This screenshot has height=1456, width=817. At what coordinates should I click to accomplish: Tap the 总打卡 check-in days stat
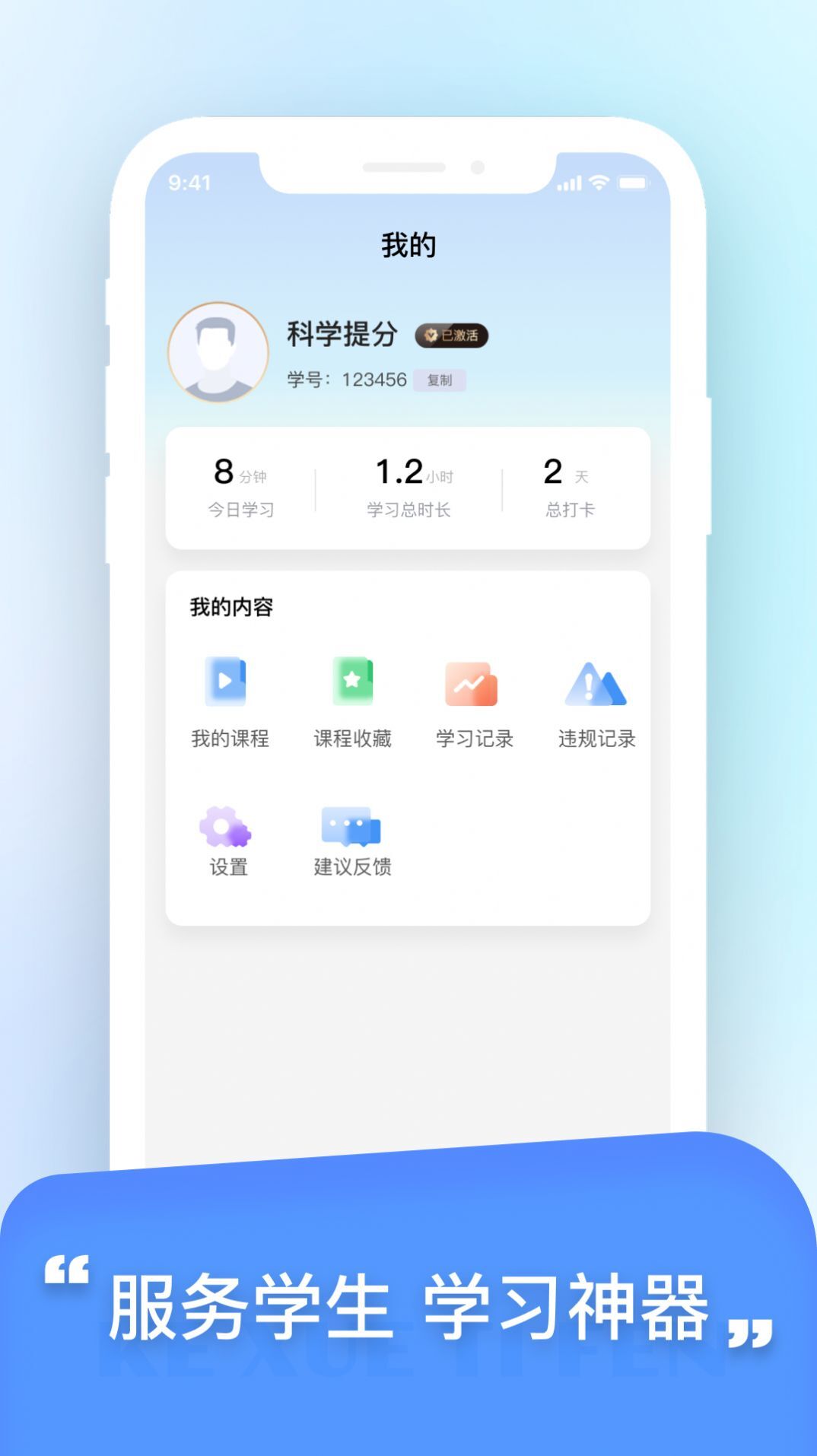(567, 487)
